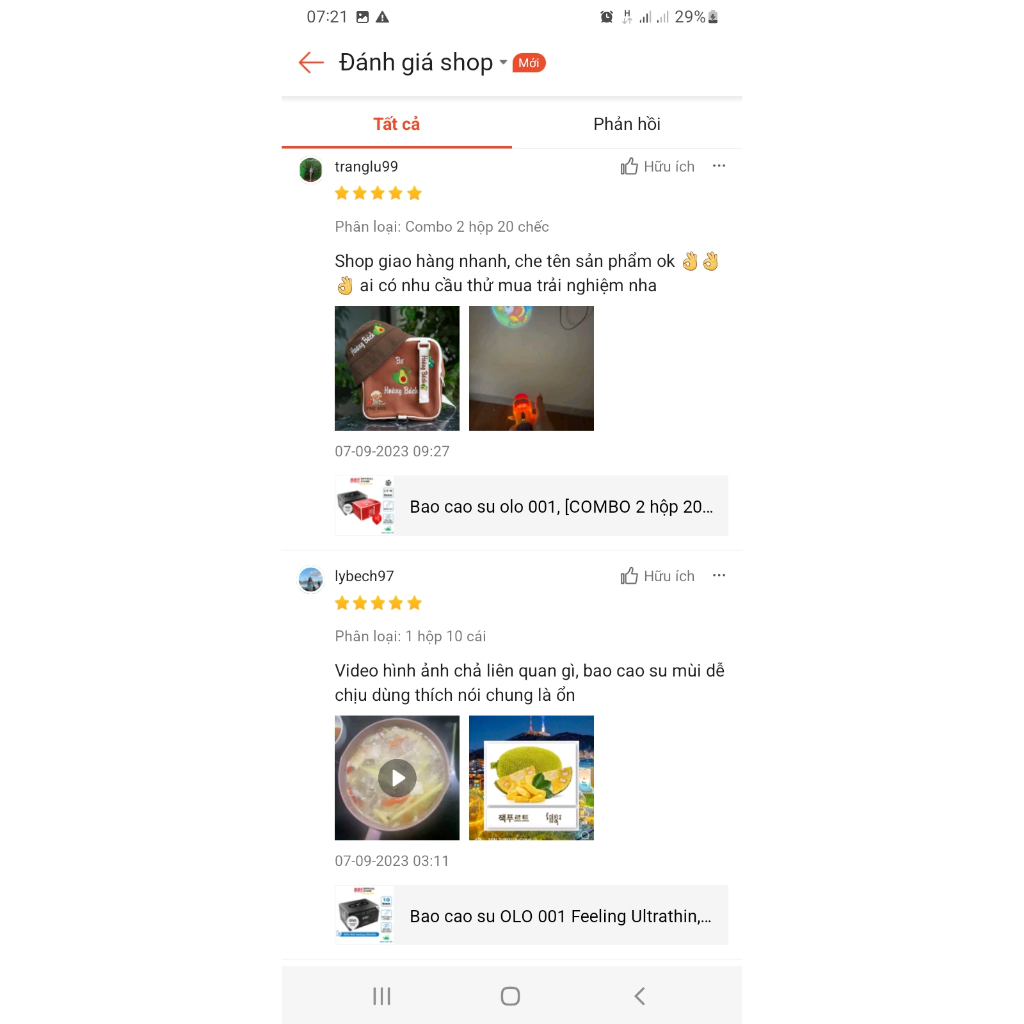Open recent apps from navigation bar

point(381,996)
